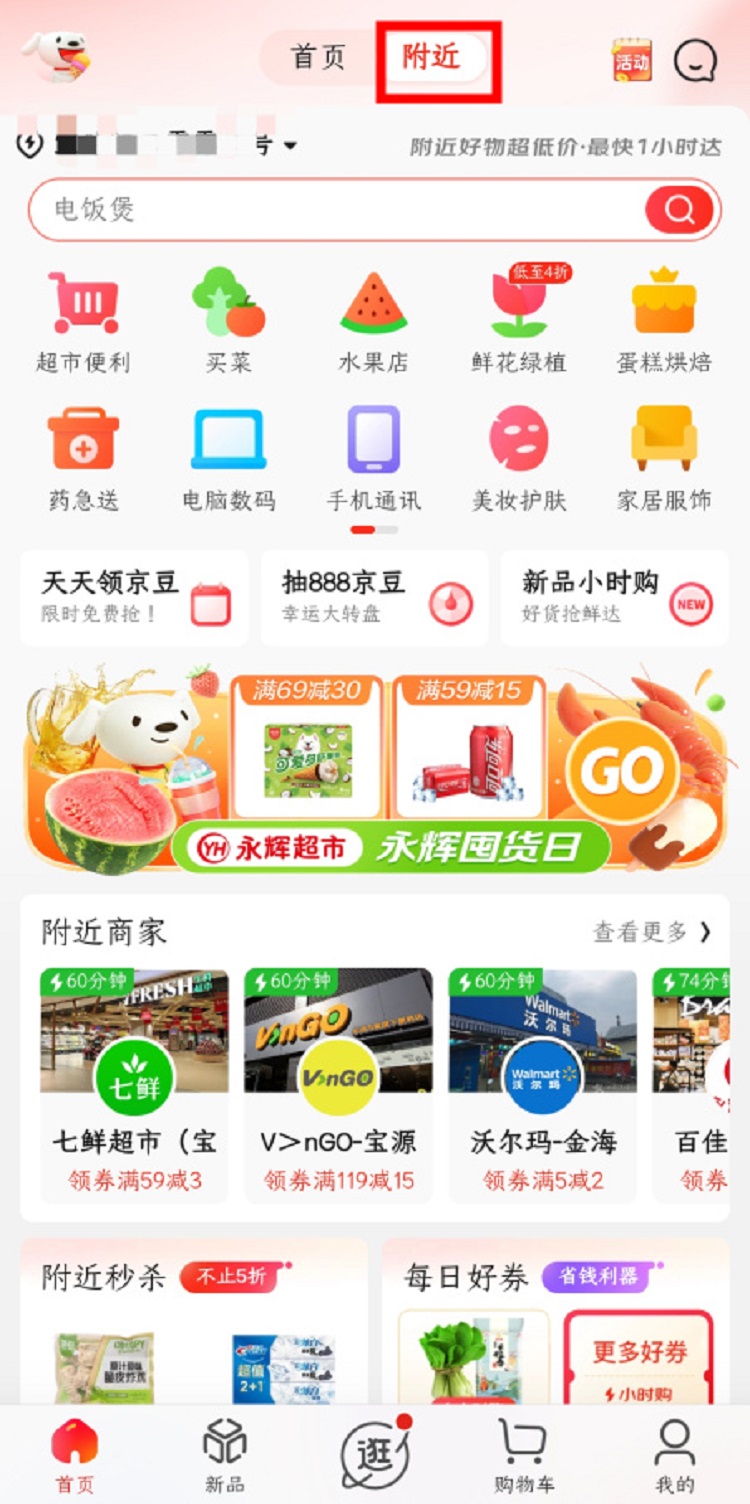Switch to the 我的 tab
The width and height of the screenshot is (750, 1504).
coord(675,1455)
